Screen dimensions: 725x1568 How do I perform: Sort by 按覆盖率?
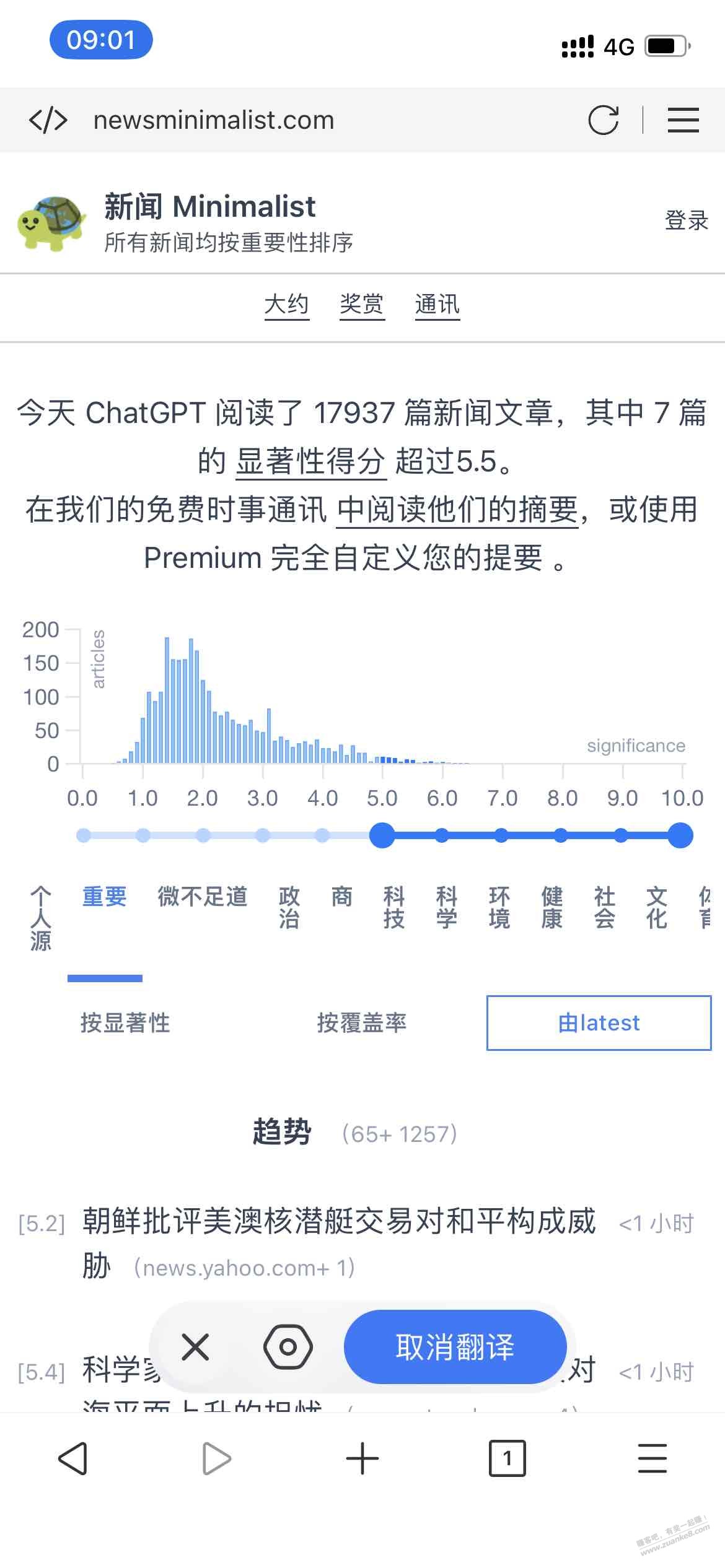(x=362, y=1022)
